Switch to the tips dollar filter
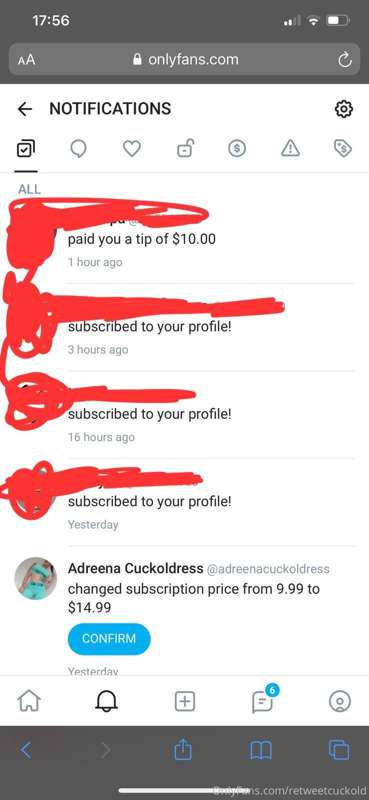369x800 pixels. [237, 149]
